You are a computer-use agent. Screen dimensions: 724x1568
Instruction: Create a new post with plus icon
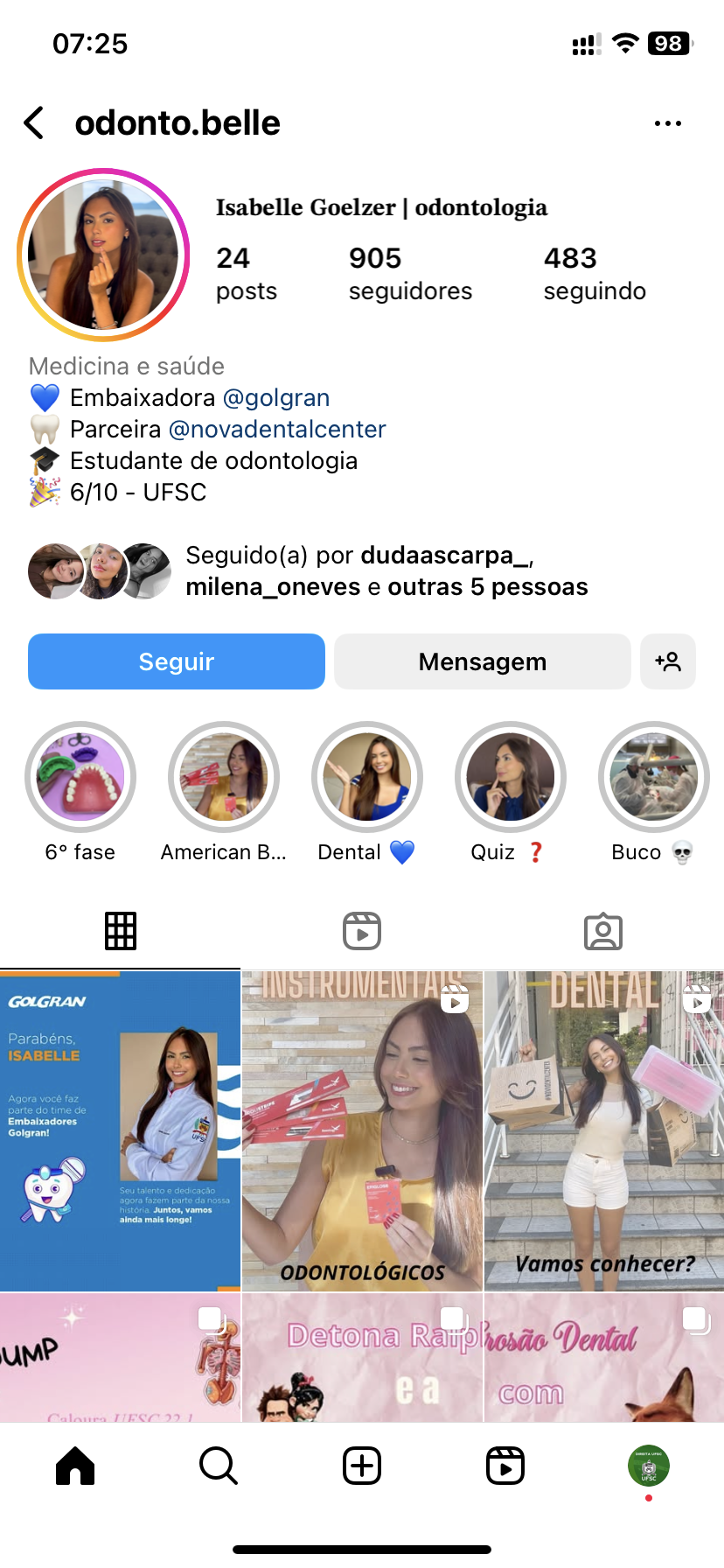[362, 1466]
